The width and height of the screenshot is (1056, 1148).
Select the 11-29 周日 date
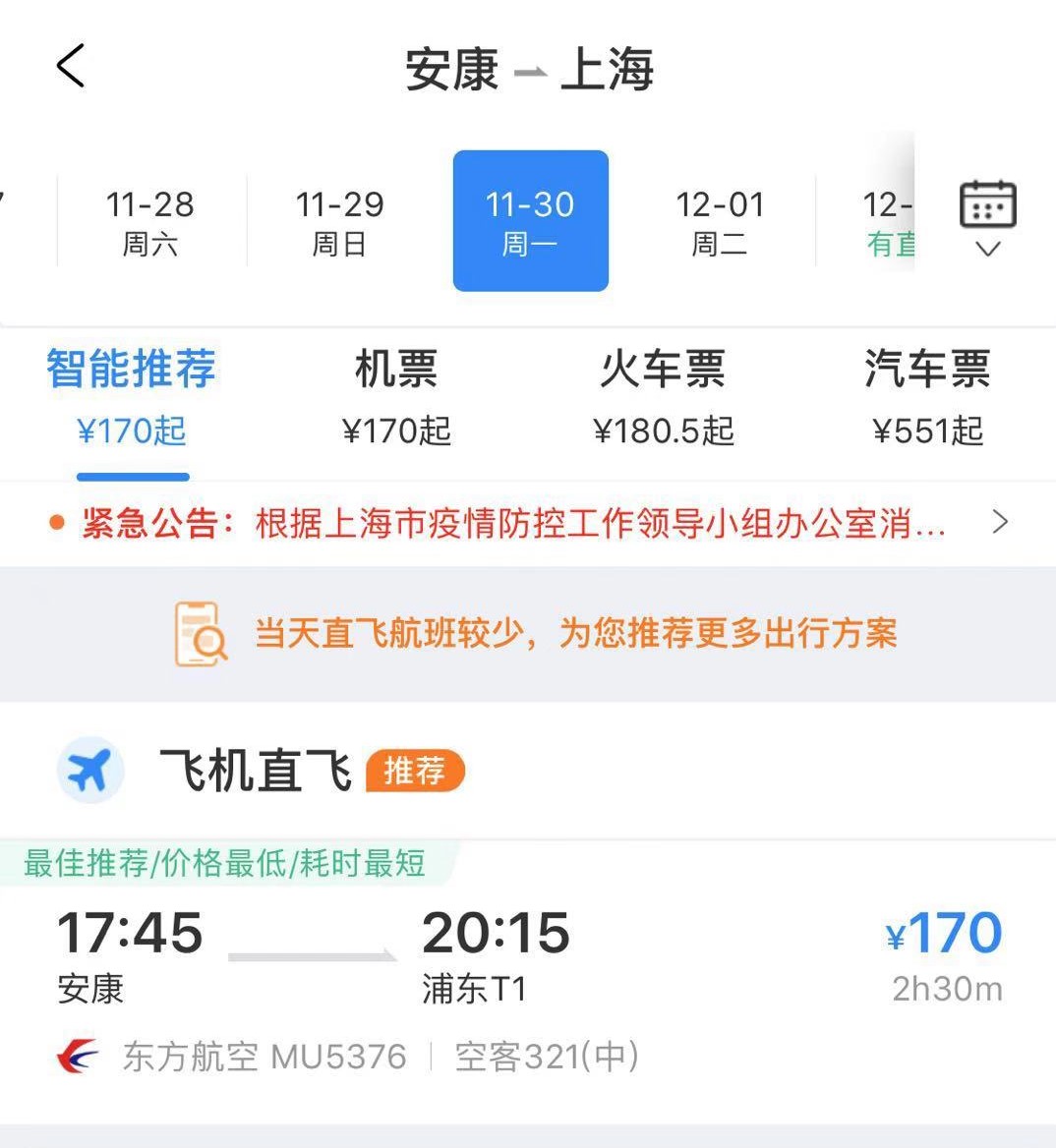click(x=339, y=222)
